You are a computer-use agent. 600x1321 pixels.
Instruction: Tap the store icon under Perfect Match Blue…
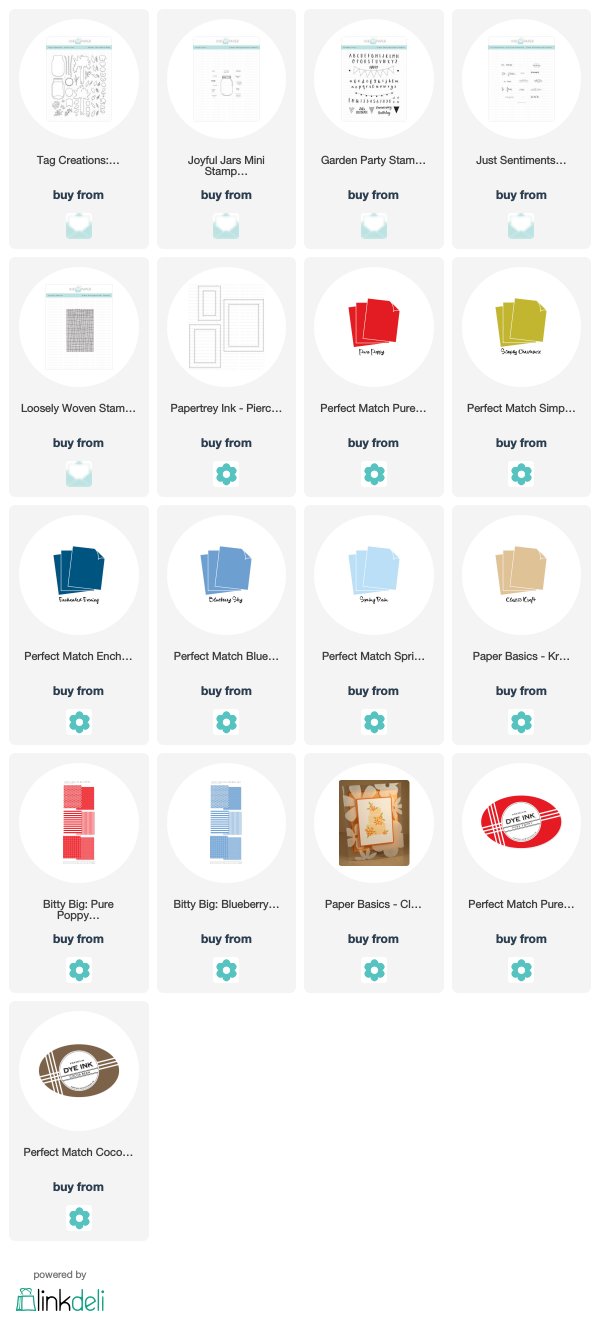[226, 721]
